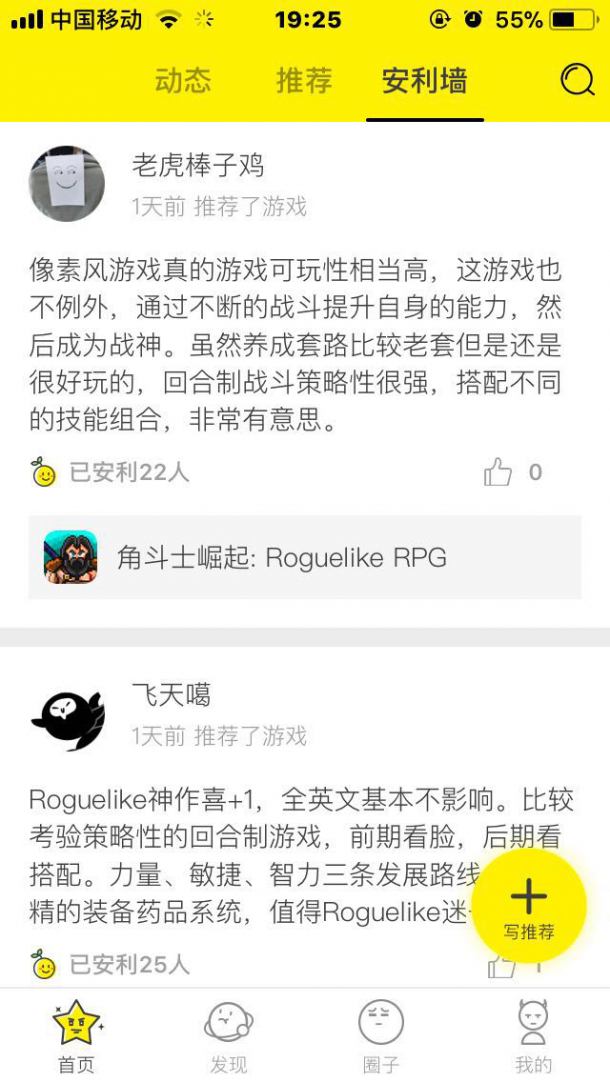Switch to the 发现 tab

click(228, 1035)
